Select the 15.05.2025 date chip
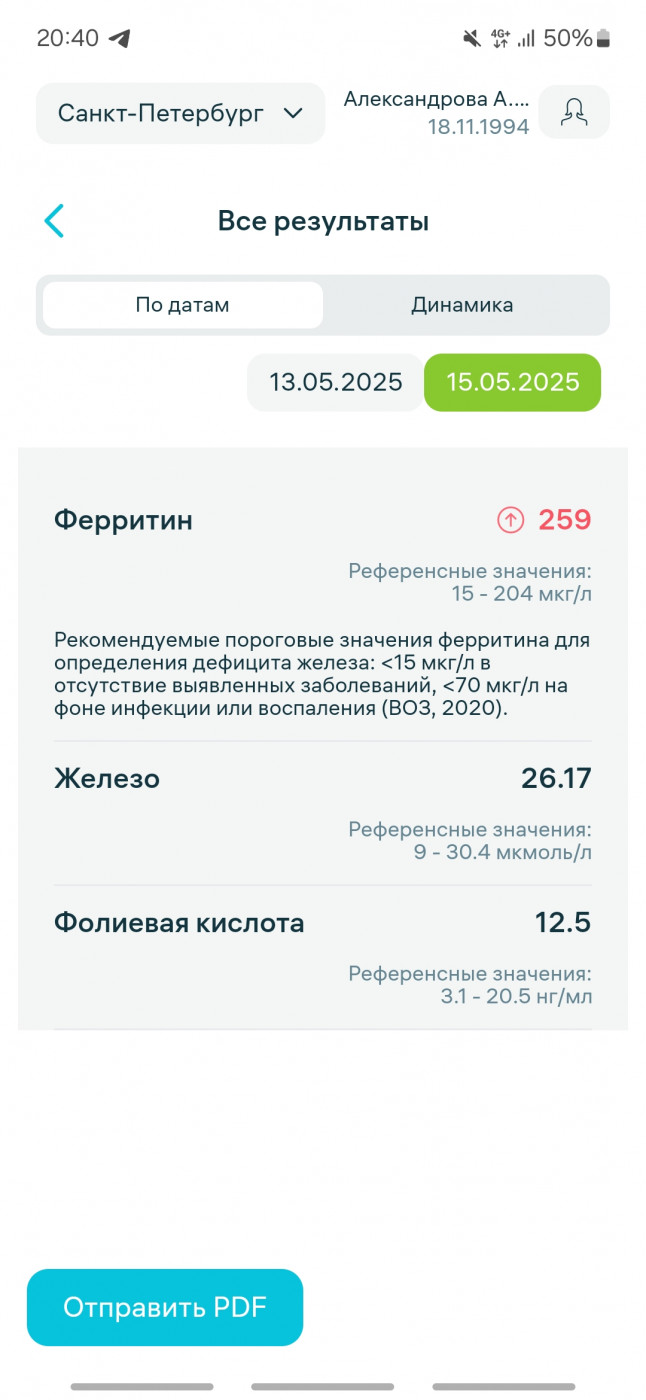This screenshot has width=646, height=1400. point(513,382)
